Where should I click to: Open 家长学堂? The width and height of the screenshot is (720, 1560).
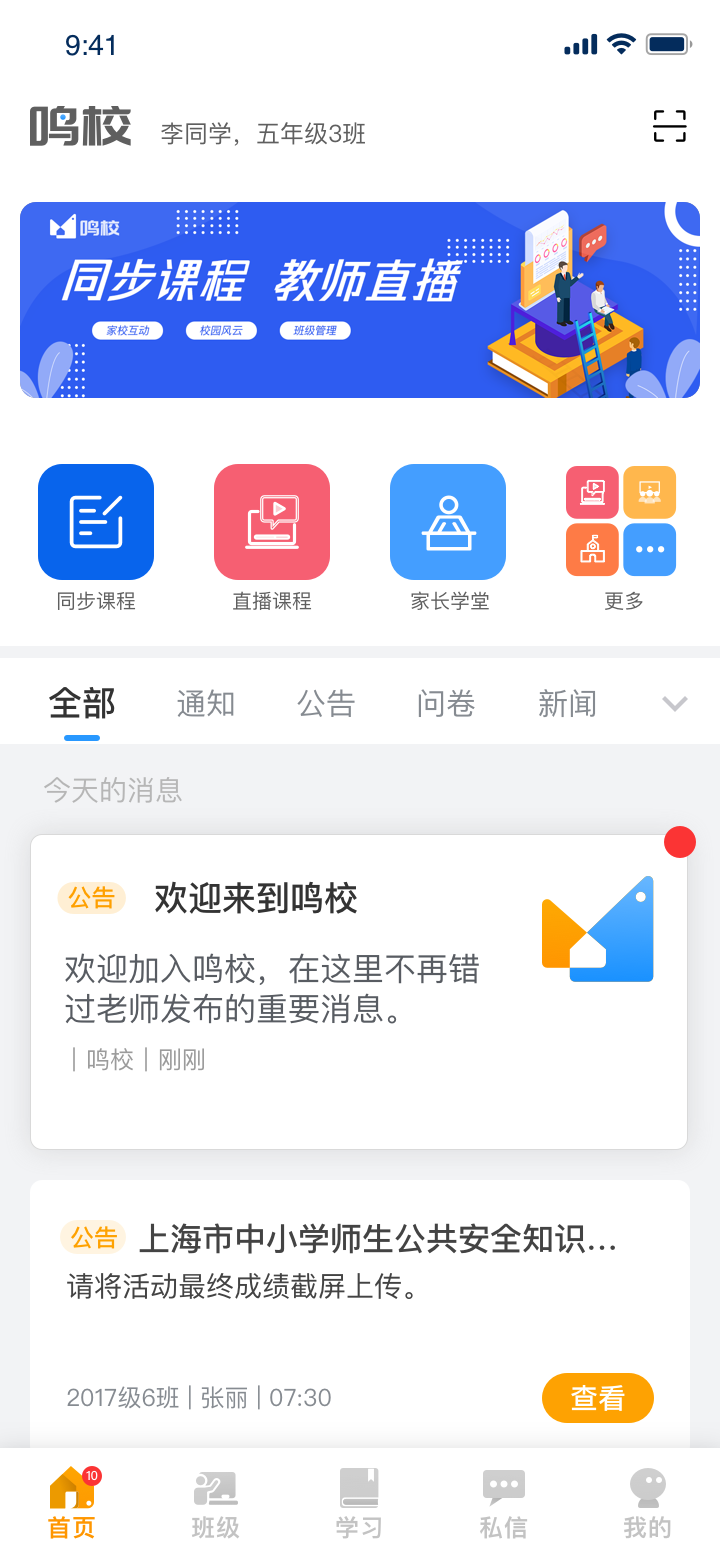coord(448,522)
